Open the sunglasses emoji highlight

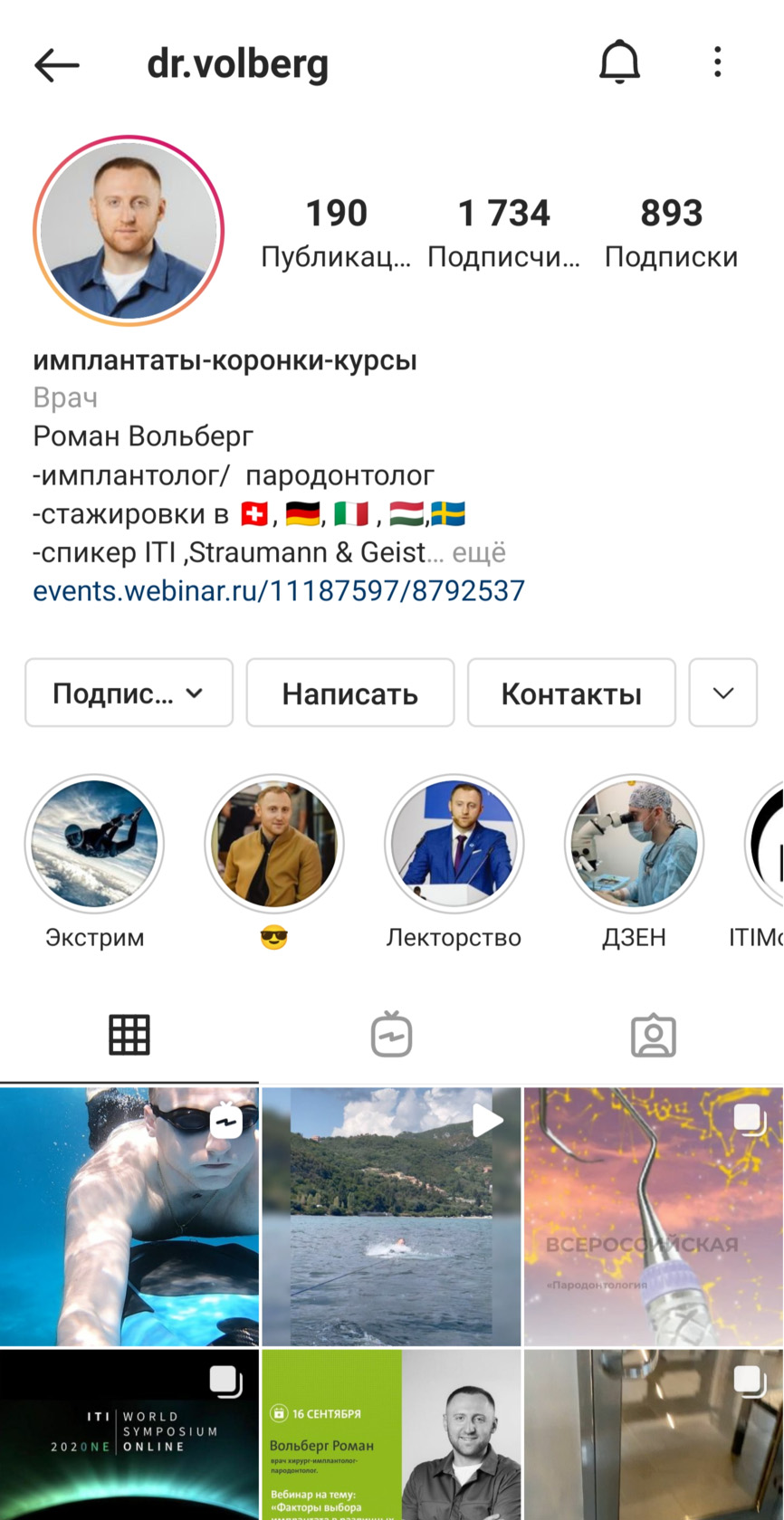coord(273,844)
